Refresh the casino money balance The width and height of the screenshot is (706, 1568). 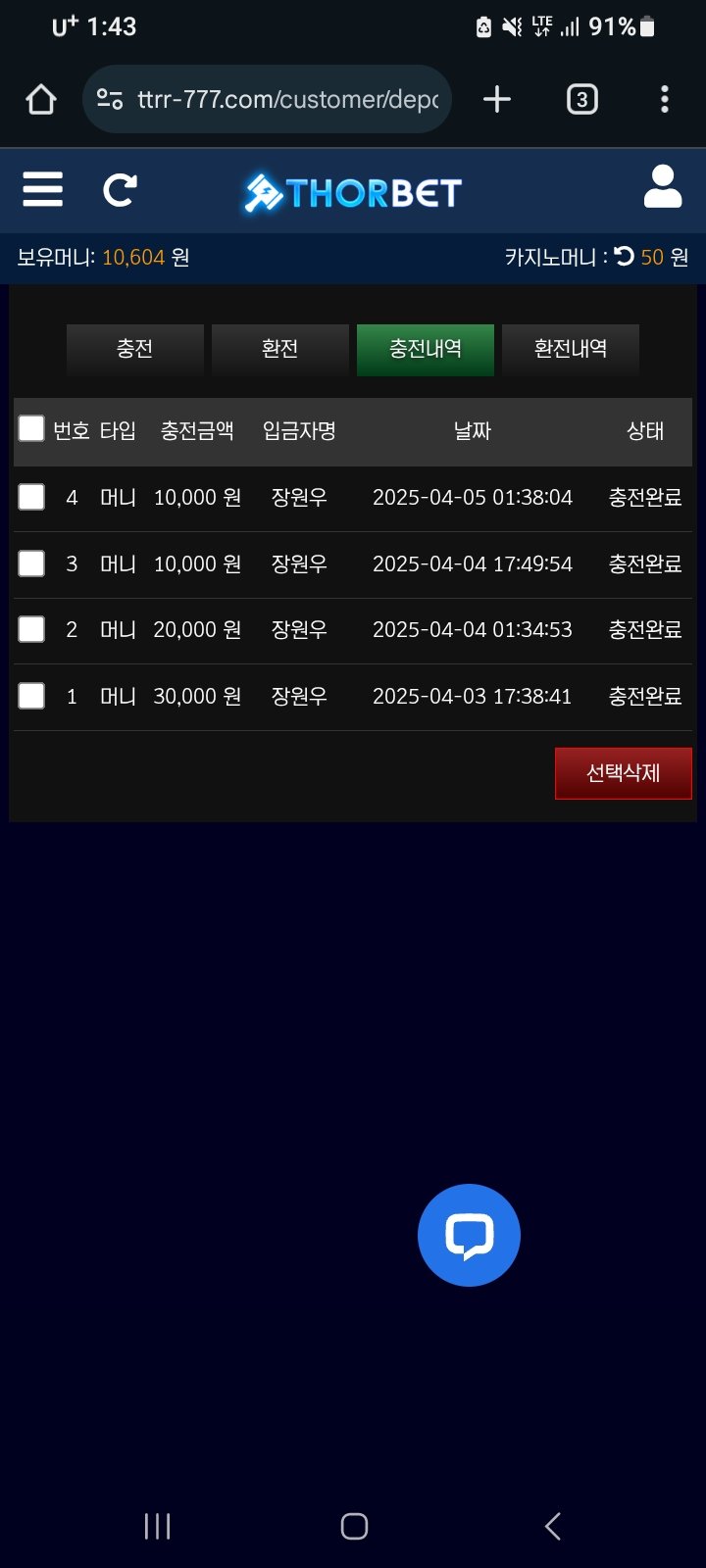[x=625, y=257]
